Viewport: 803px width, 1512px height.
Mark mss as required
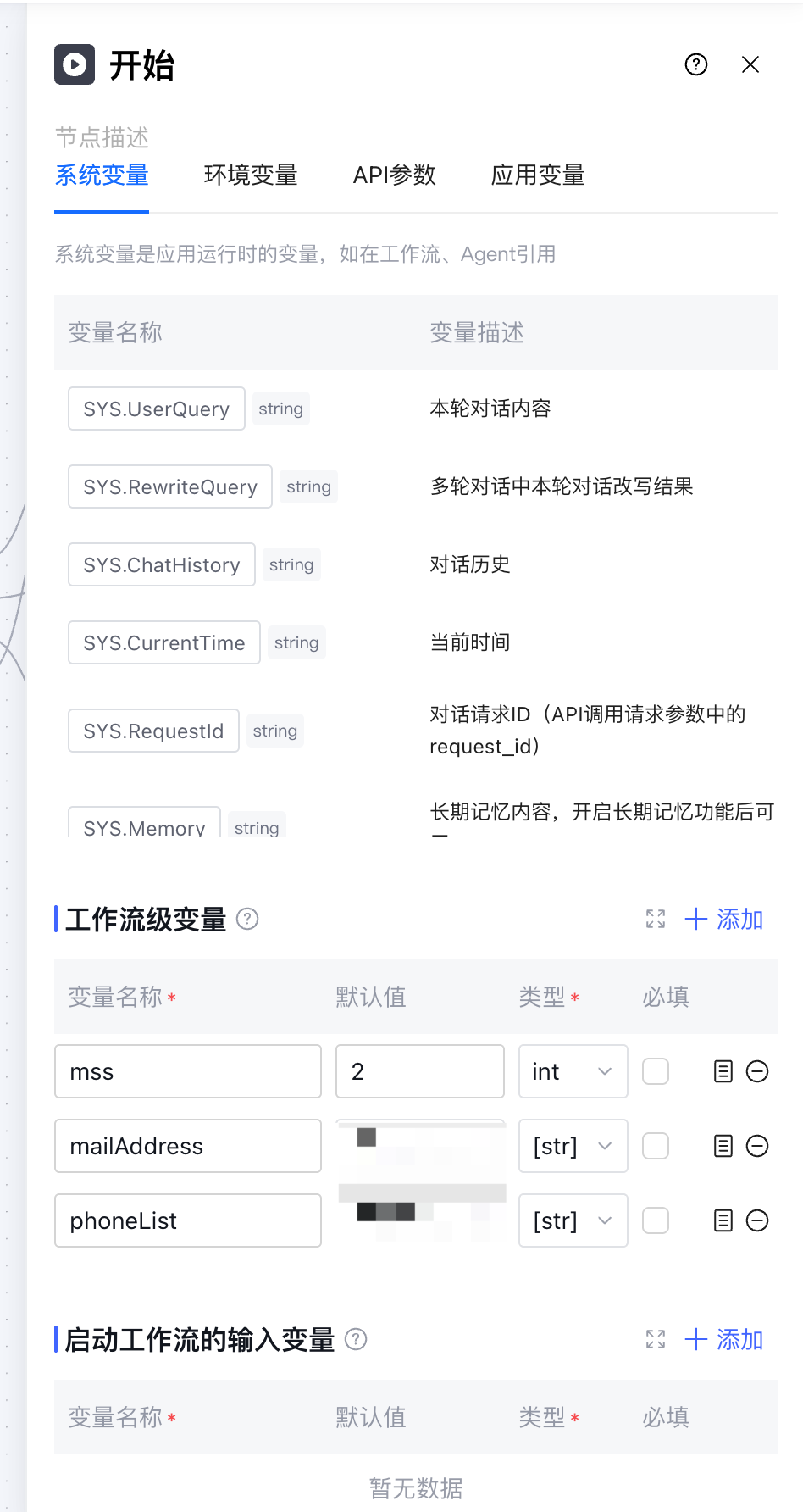(x=656, y=1072)
